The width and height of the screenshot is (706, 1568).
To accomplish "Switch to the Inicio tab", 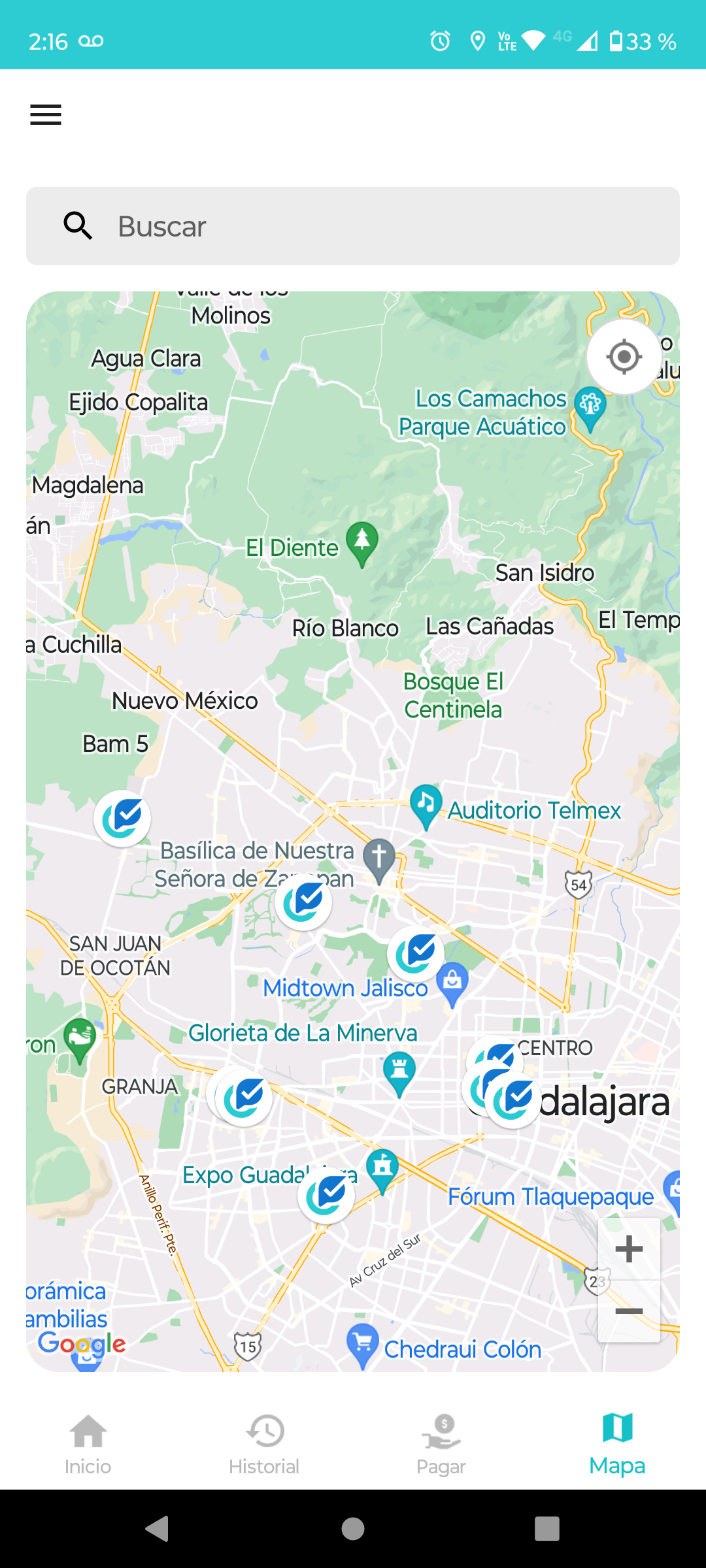I will [88, 1444].
